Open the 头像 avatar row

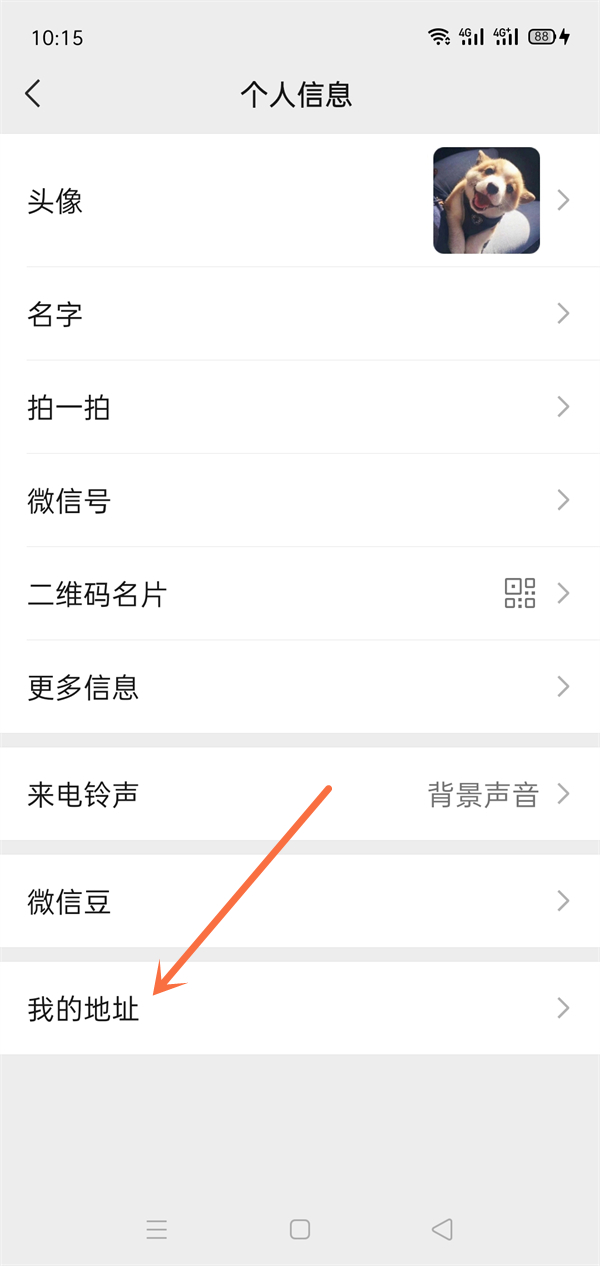300,201
